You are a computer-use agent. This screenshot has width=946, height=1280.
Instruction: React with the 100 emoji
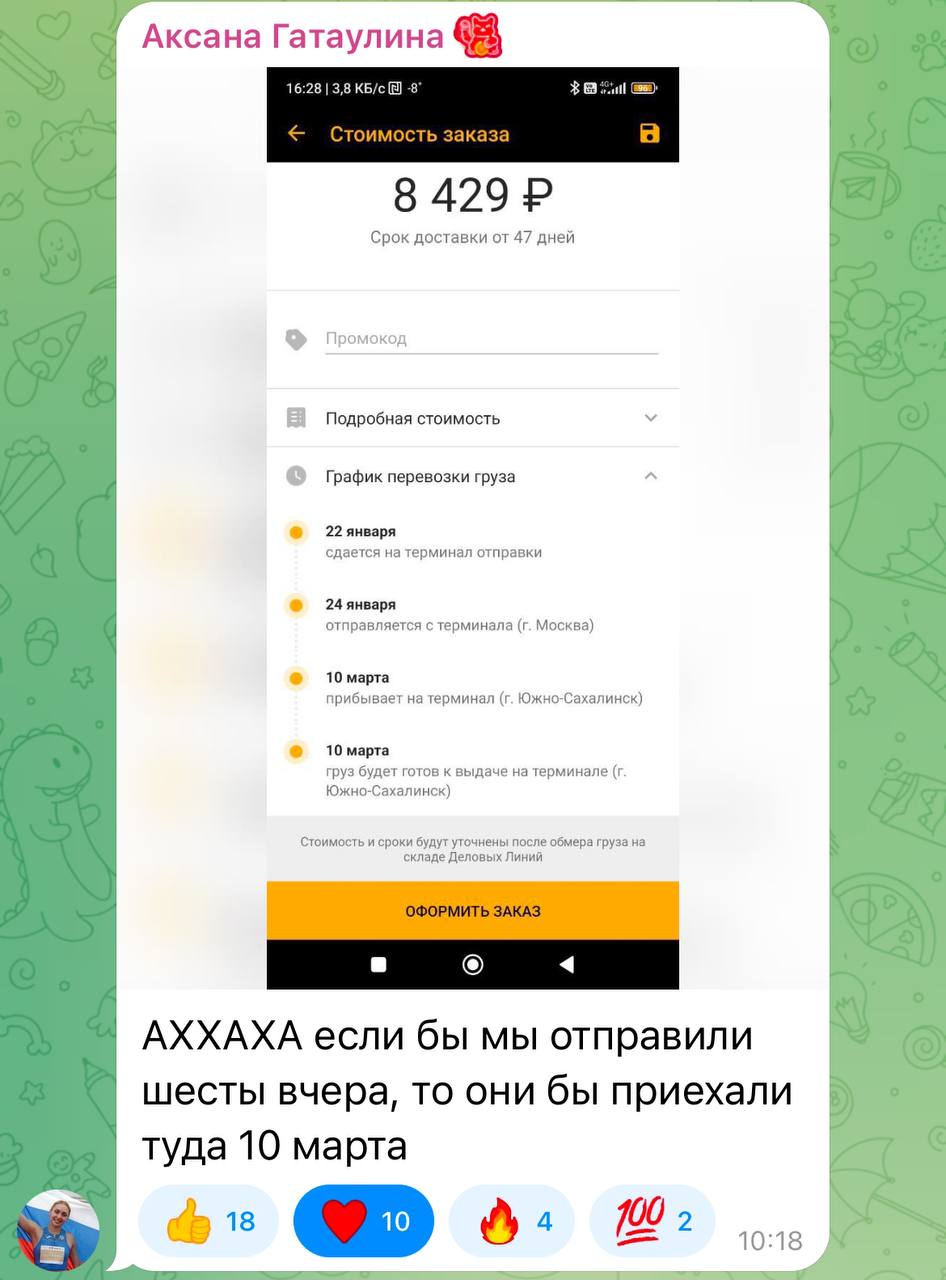tap(652, 1221)
